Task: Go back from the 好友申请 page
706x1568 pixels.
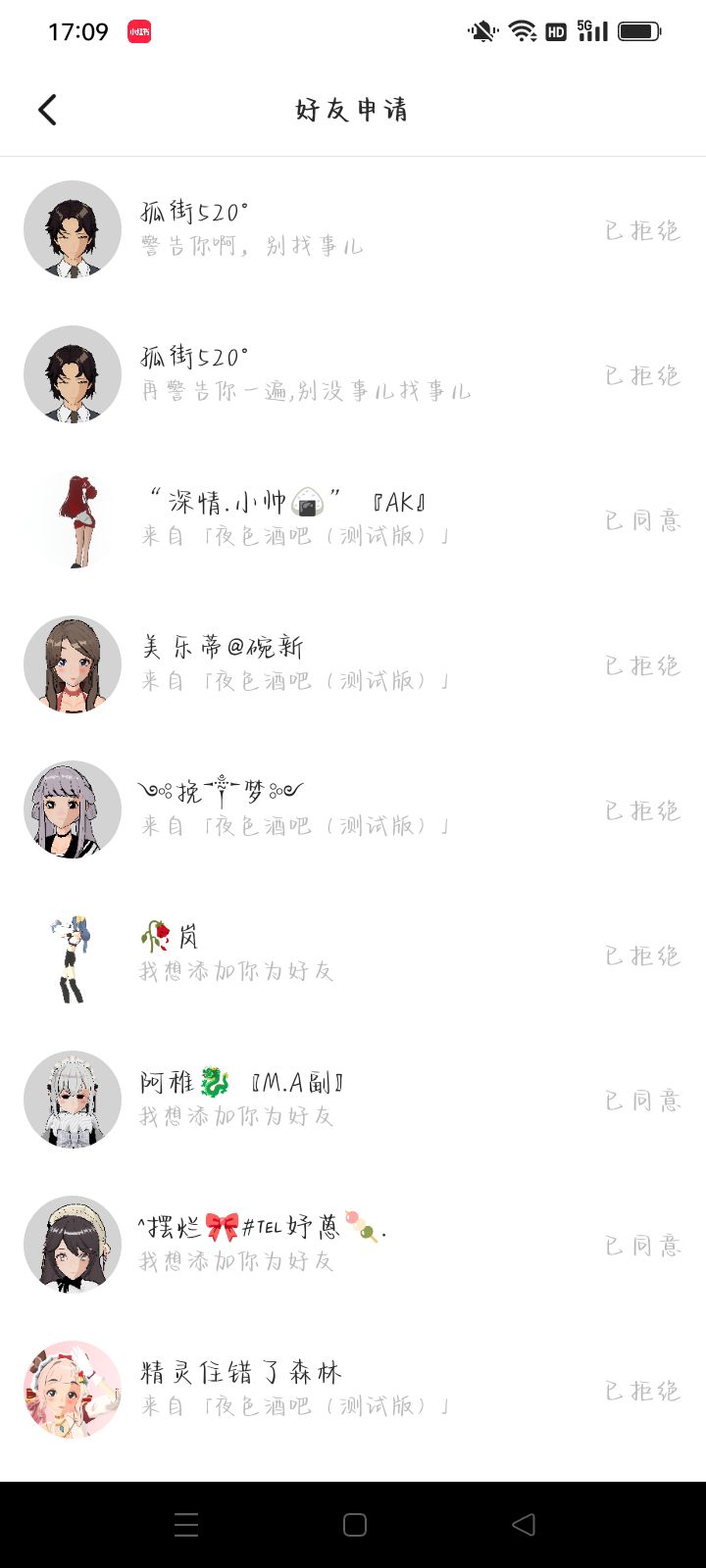Action: [x=47, y=110]
